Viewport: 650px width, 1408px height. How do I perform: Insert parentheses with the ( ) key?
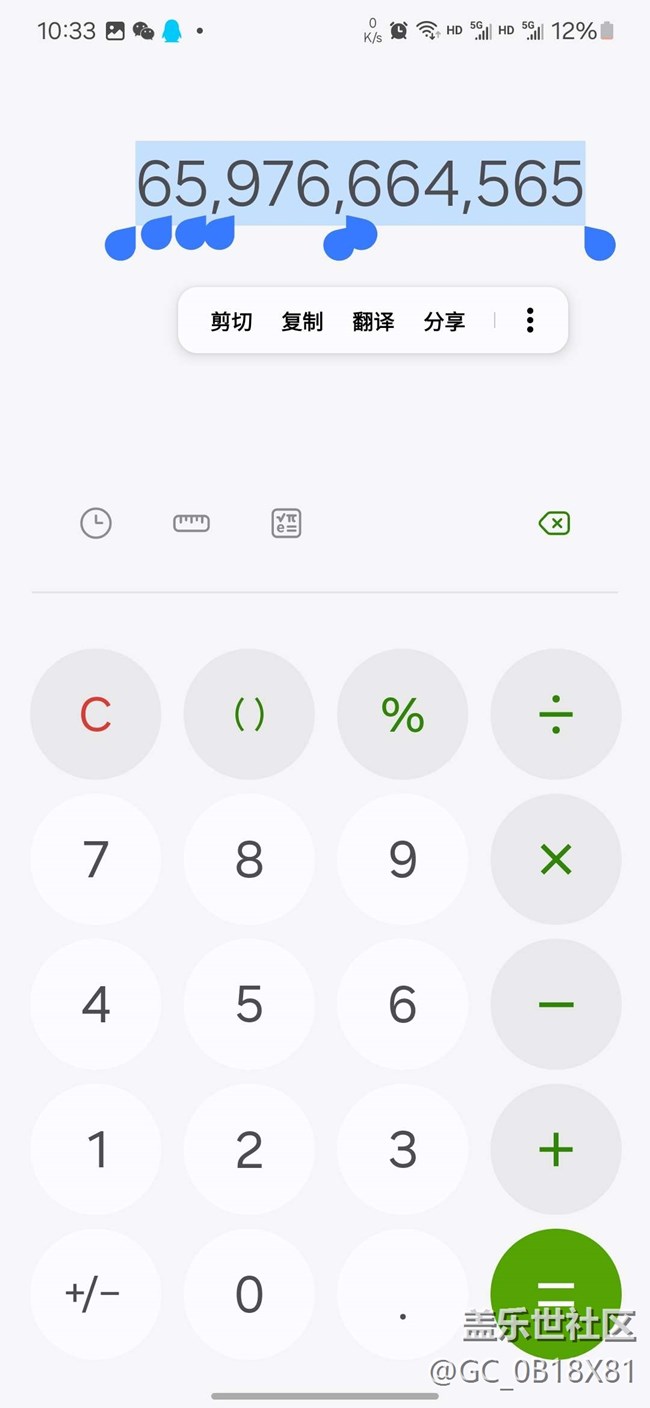point(249,714)
